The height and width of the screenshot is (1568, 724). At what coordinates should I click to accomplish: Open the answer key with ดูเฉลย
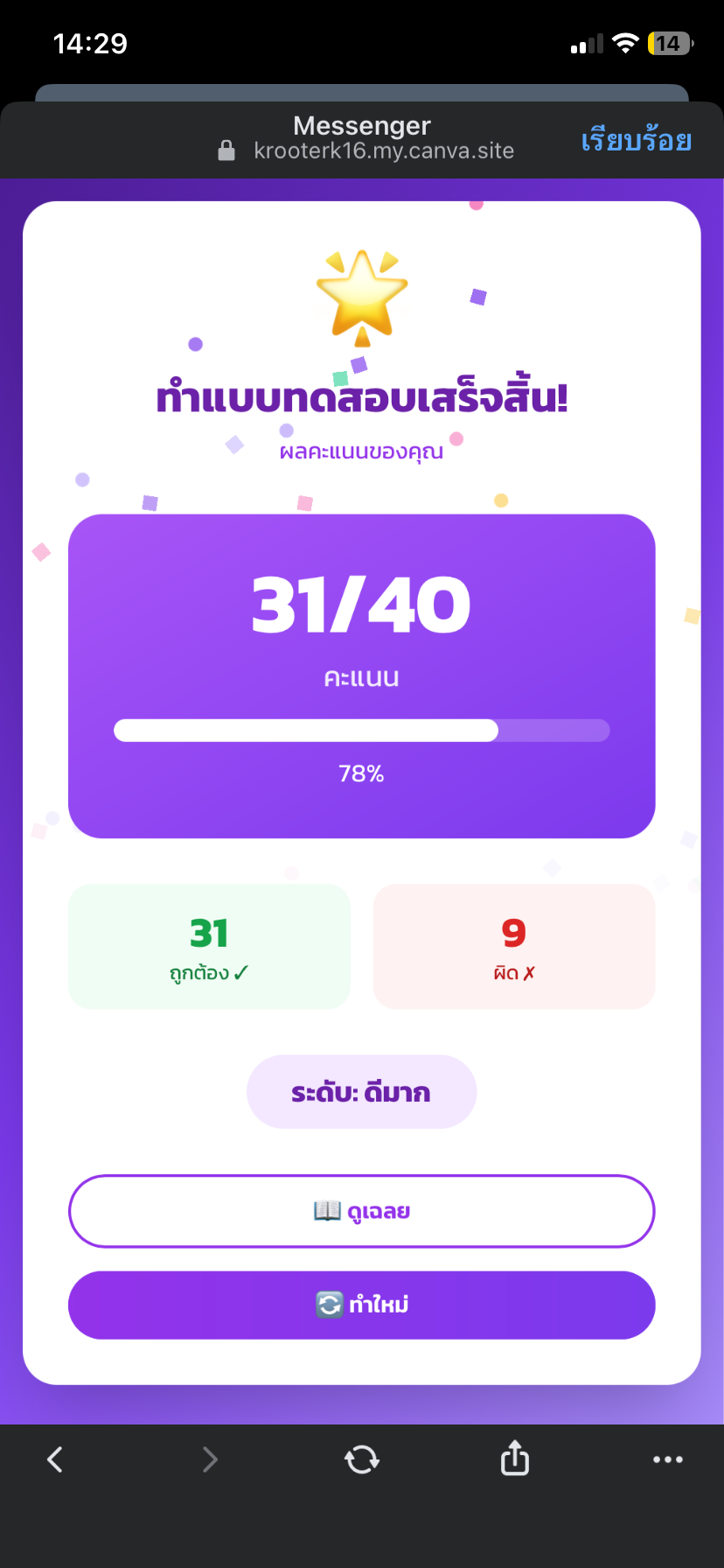point(361,1211)
